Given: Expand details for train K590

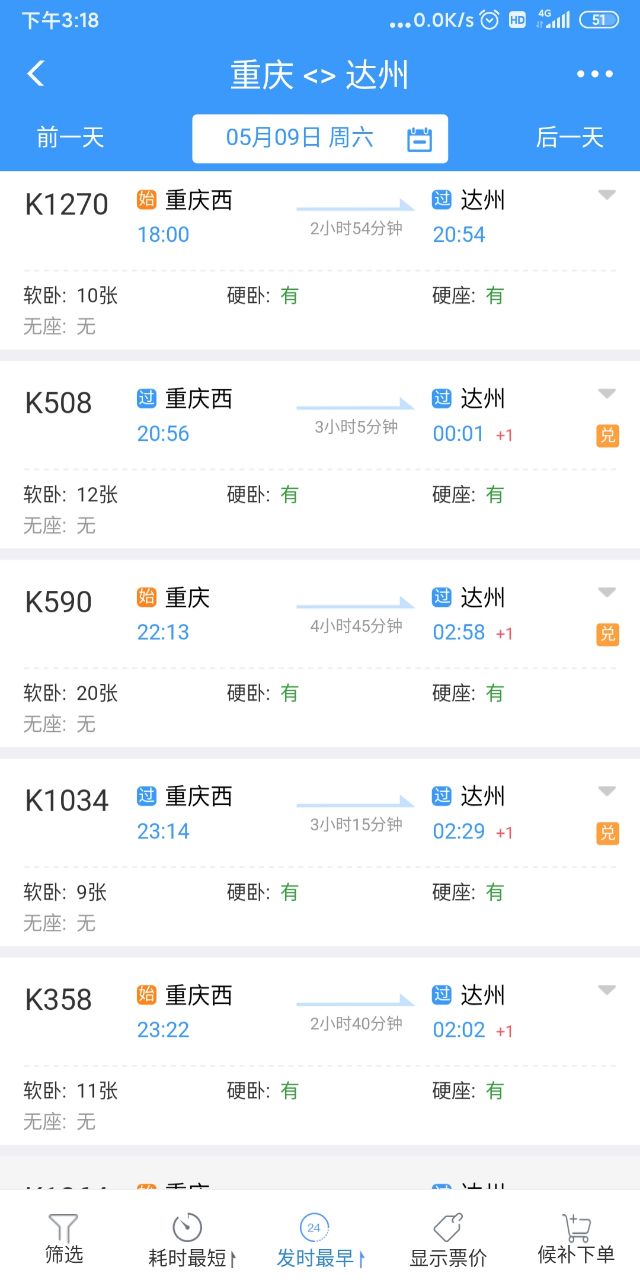Looking at the screenshot, I should (607, 592).
